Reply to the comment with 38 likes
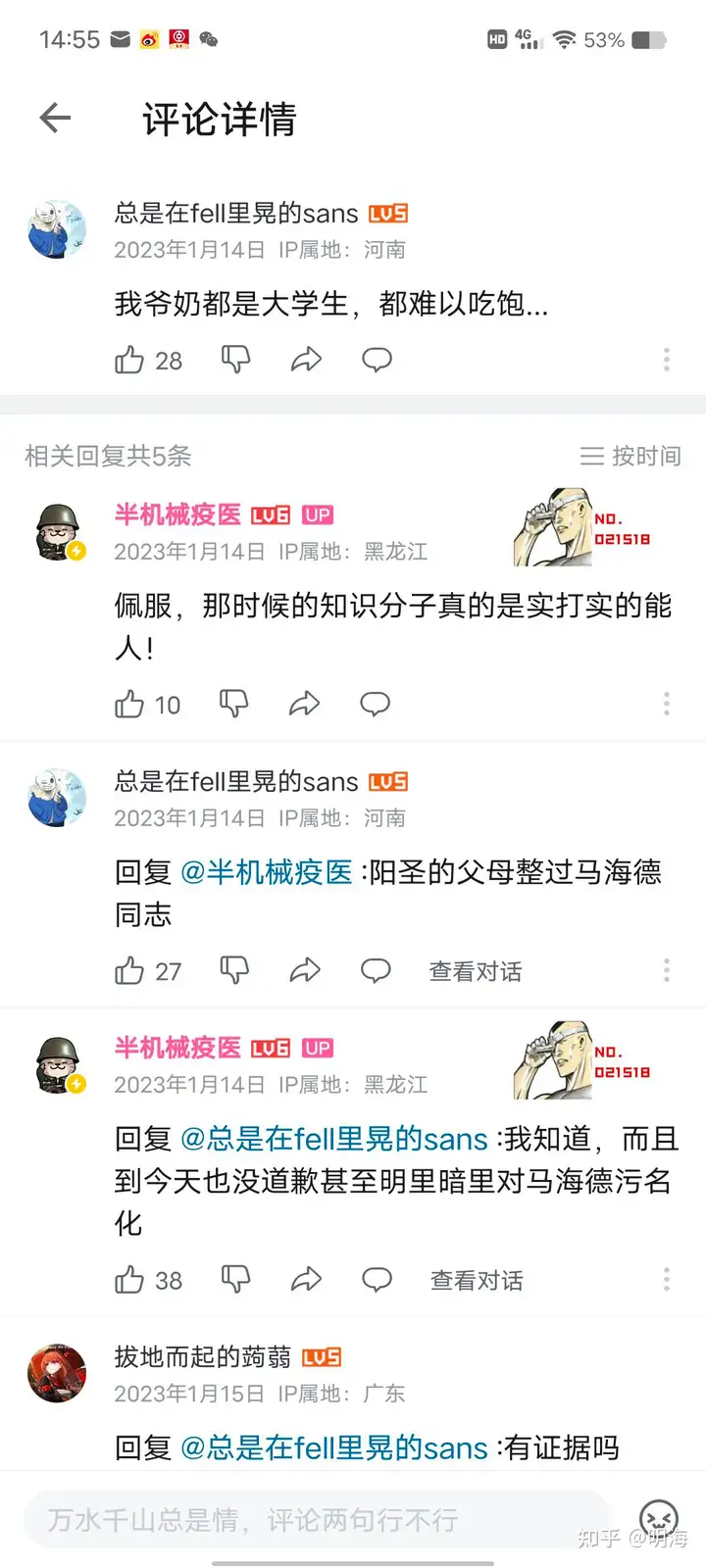The width and height of the screenshot is (706, 1568). coord(377,1279)
